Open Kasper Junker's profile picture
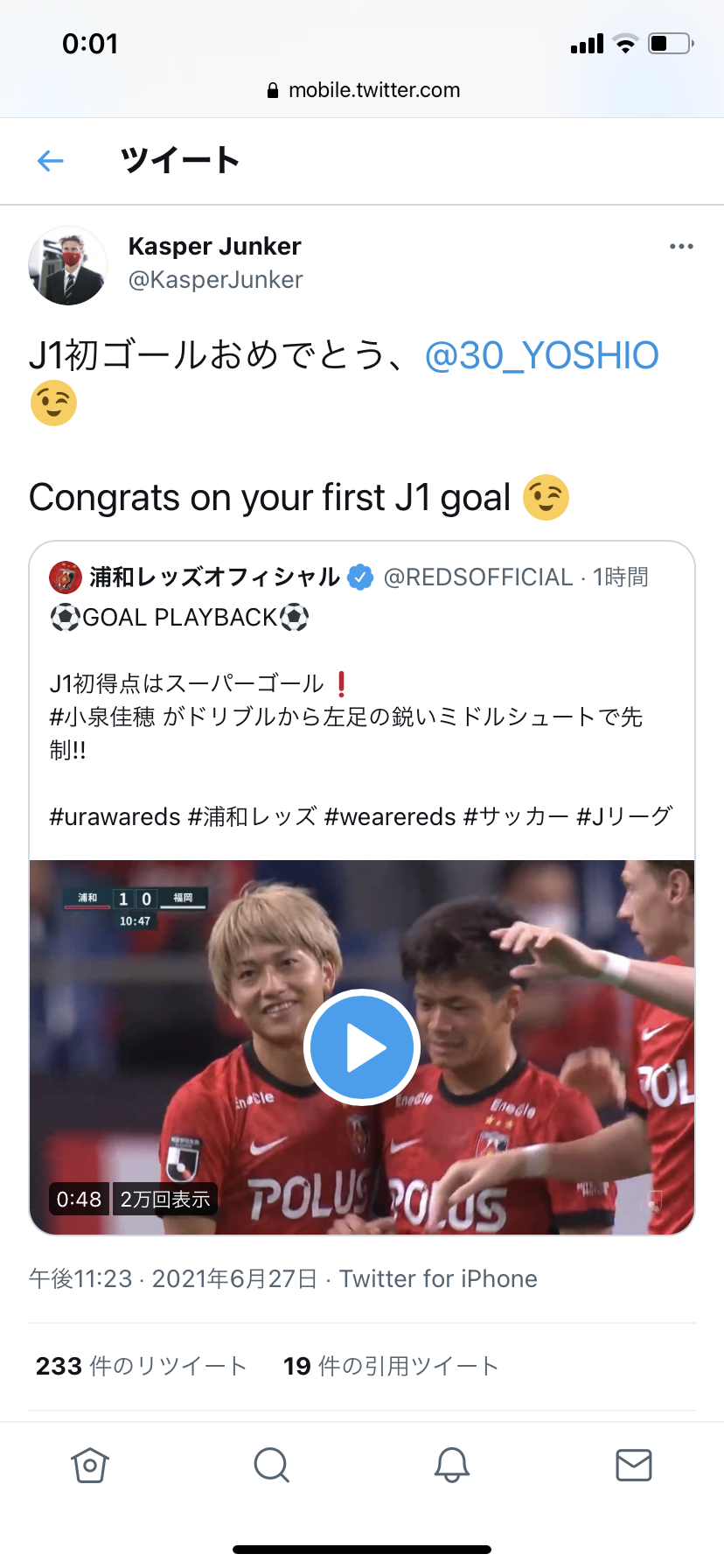This screenshot has height=1568, width=724. [x=68, y=265]
